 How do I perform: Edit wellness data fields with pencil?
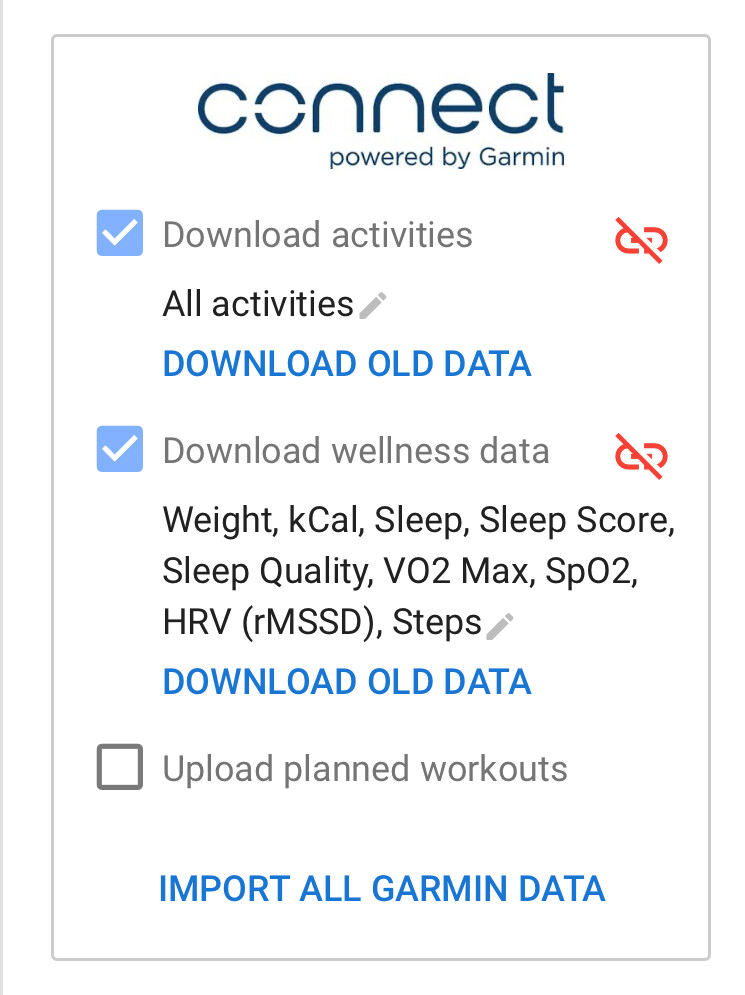pos(500,626)
